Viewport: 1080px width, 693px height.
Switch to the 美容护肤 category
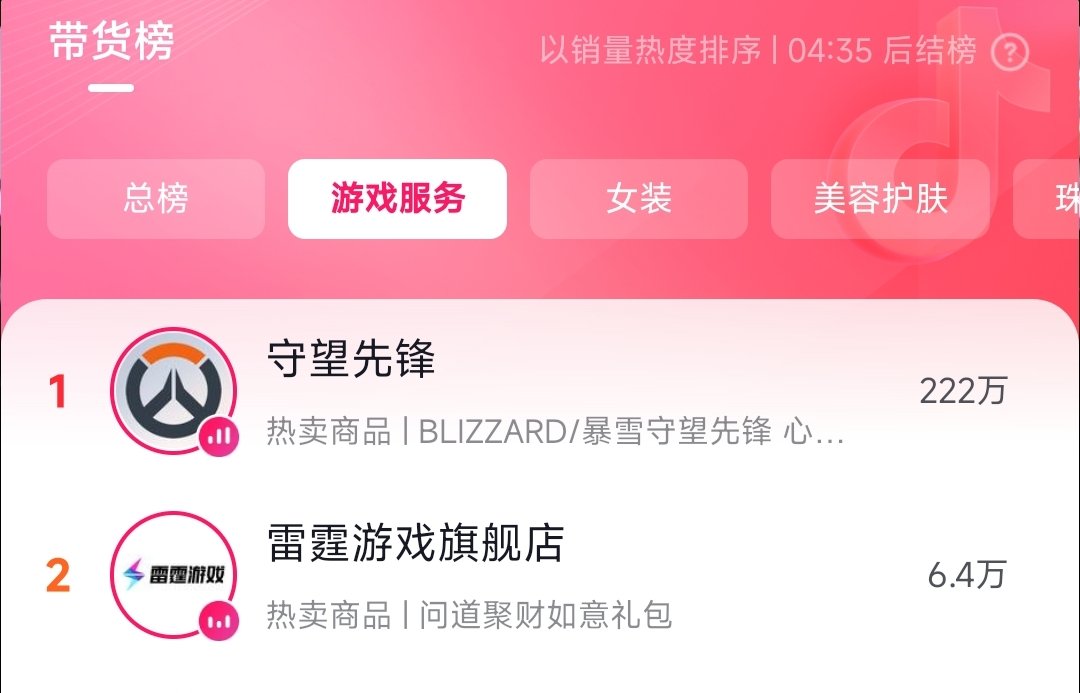[x=880, y=199]
